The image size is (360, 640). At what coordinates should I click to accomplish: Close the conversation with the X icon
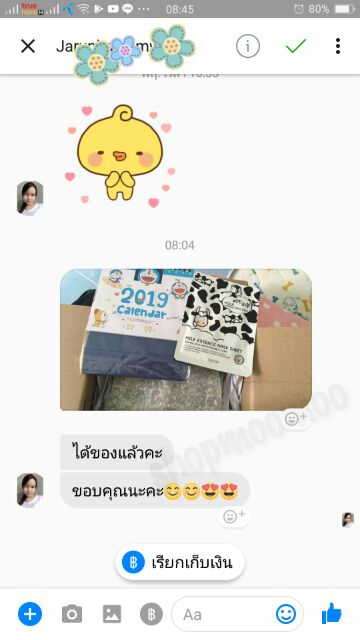pyautogui.click(x=28, y=47)
